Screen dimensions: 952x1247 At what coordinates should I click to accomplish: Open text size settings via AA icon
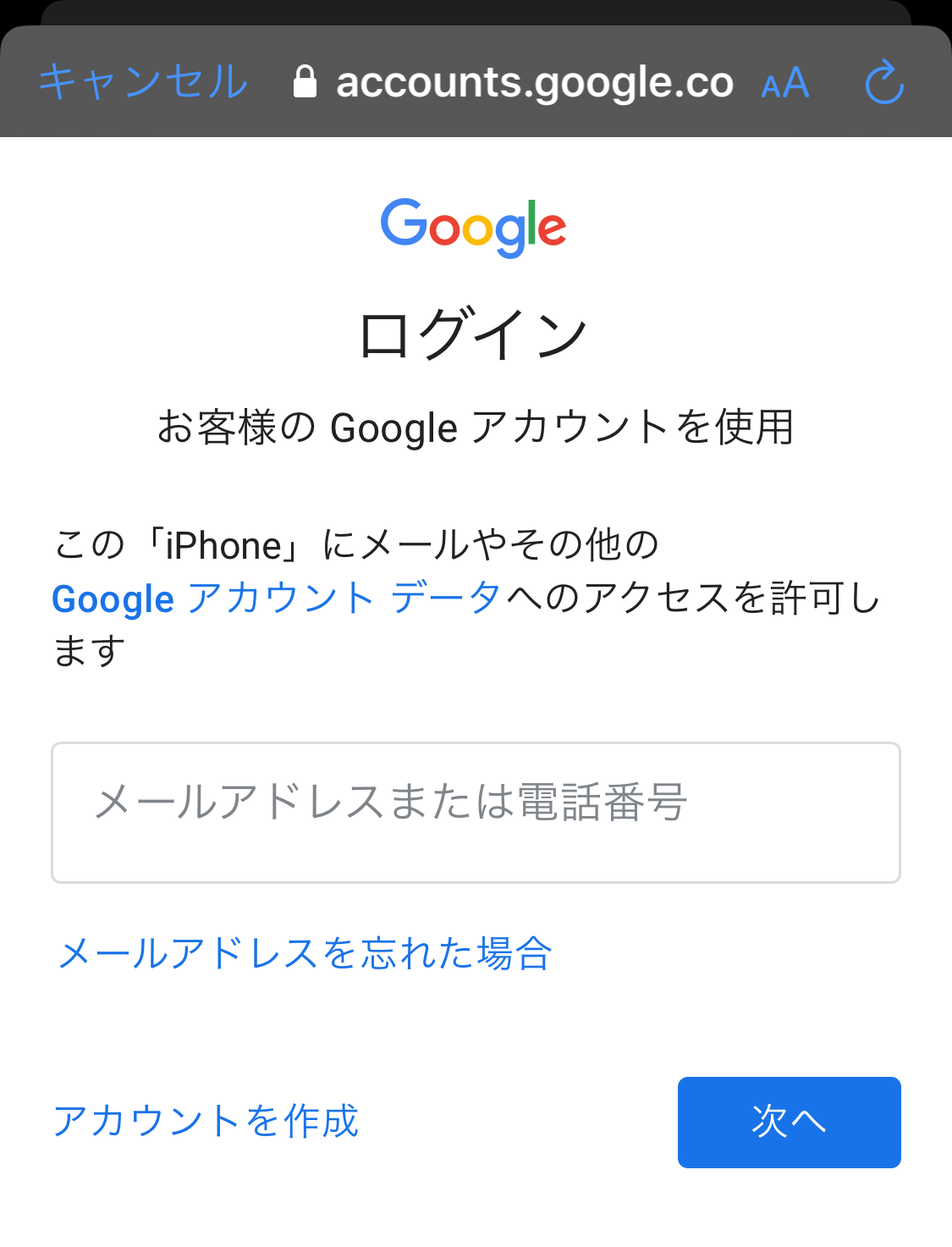(783, 81)
